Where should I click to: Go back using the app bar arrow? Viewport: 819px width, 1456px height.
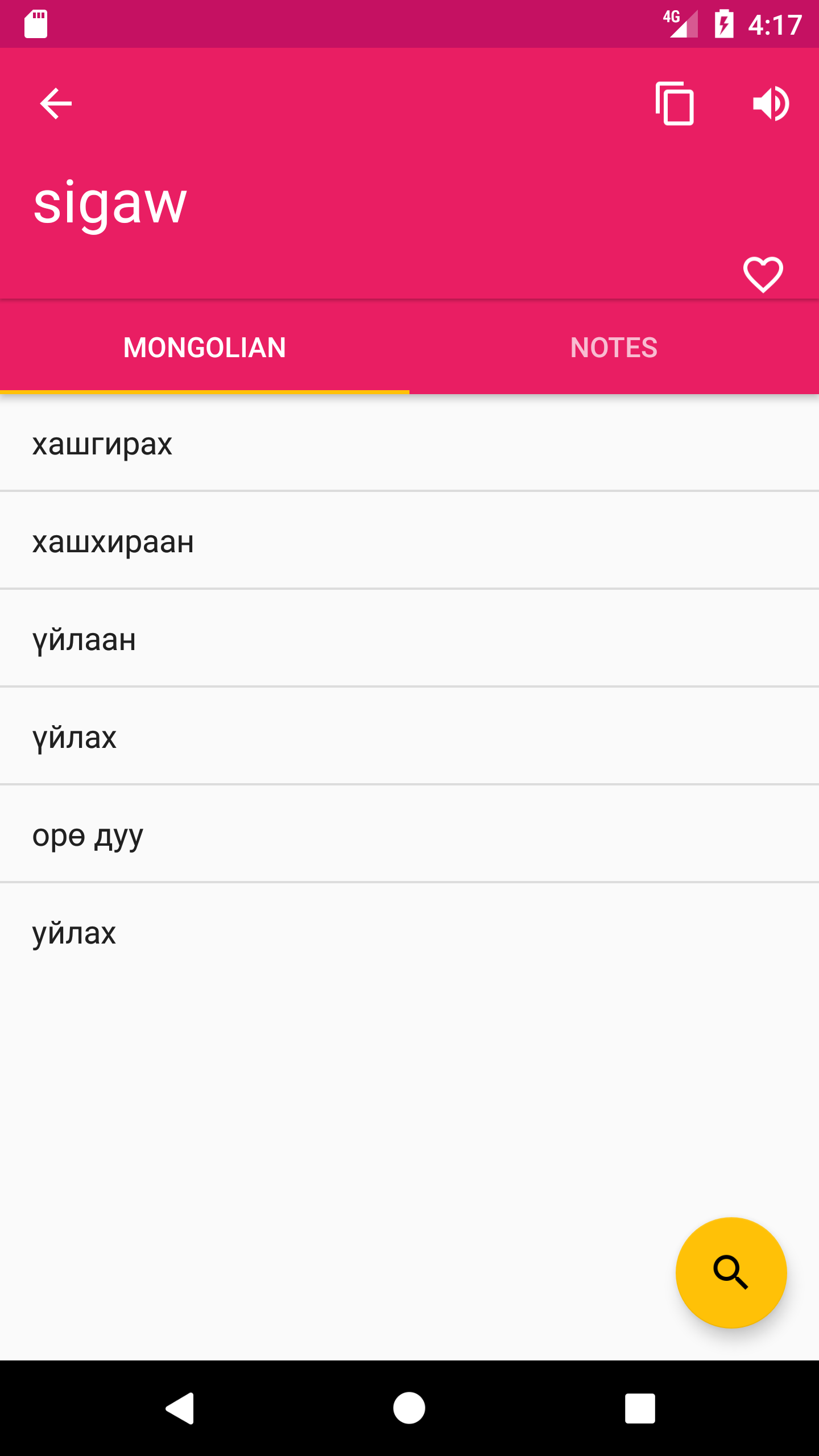coord(56,104)
